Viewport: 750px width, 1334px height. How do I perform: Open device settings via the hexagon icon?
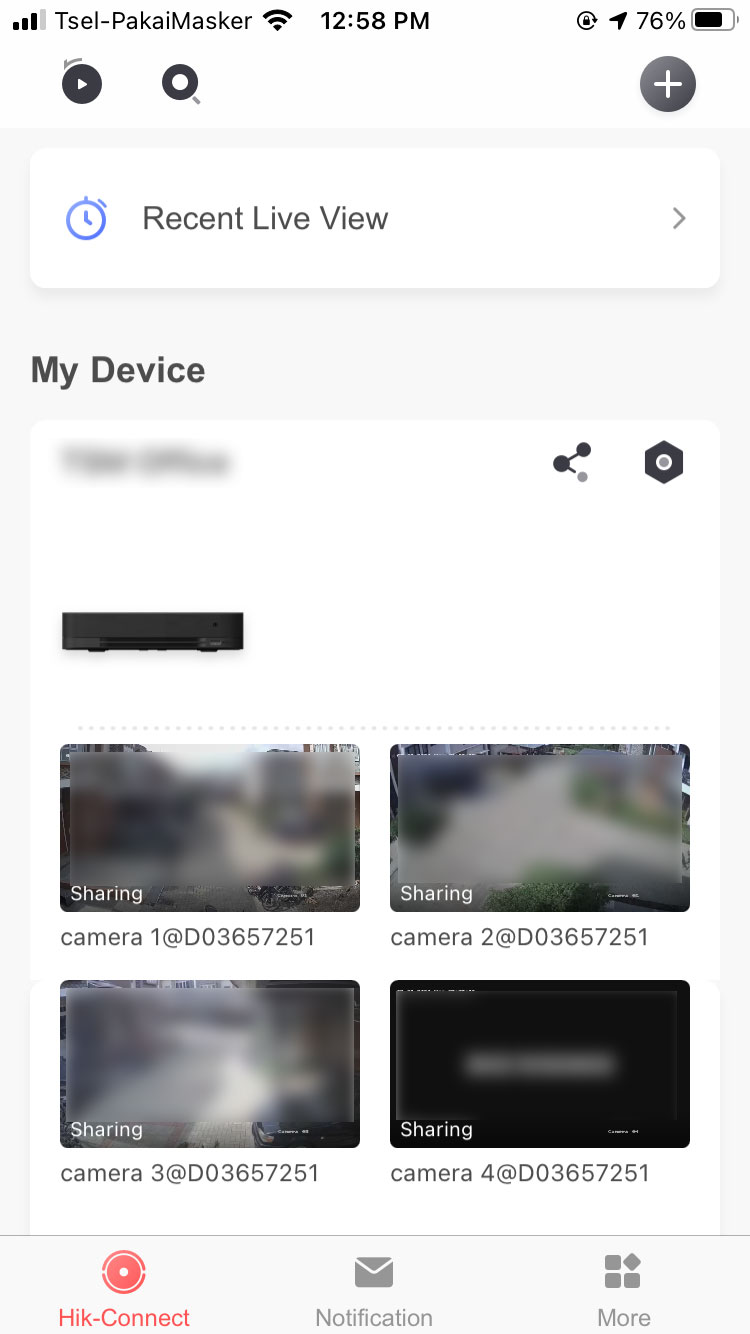[663, 462]
